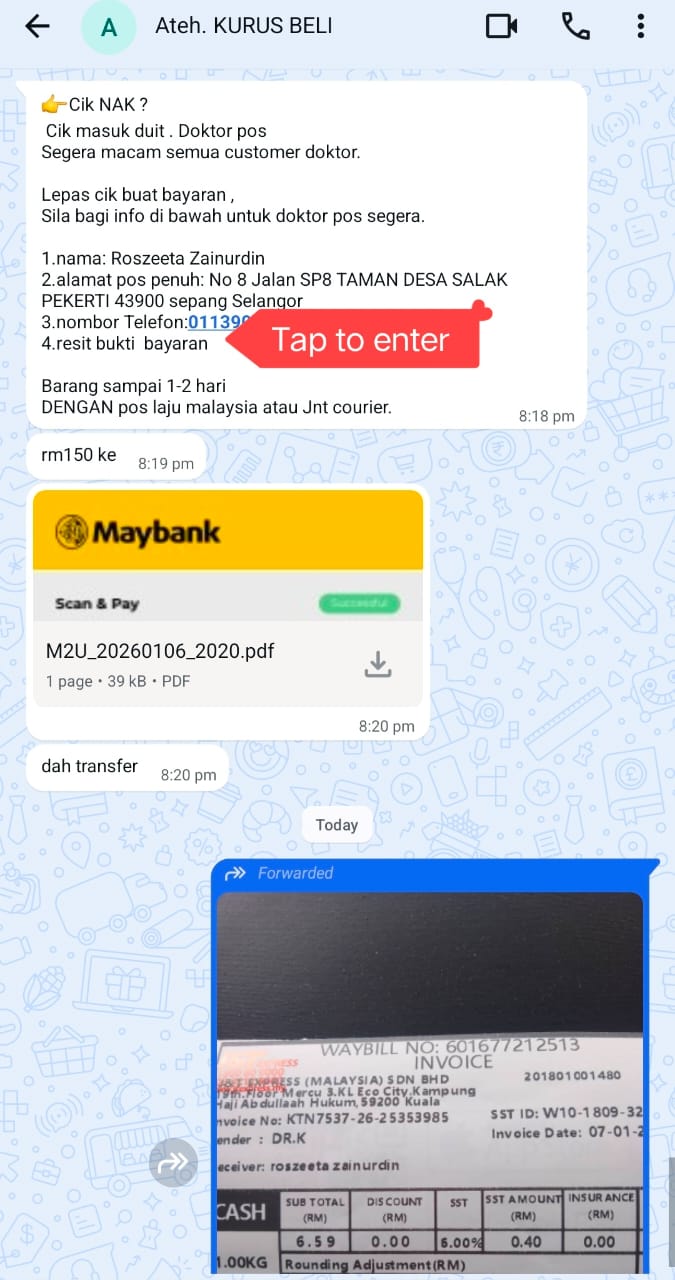This screenshot has width=675, height=1280.
Task: Open Ateh. KURUS BELI contact info
Action: coord(243,27)
